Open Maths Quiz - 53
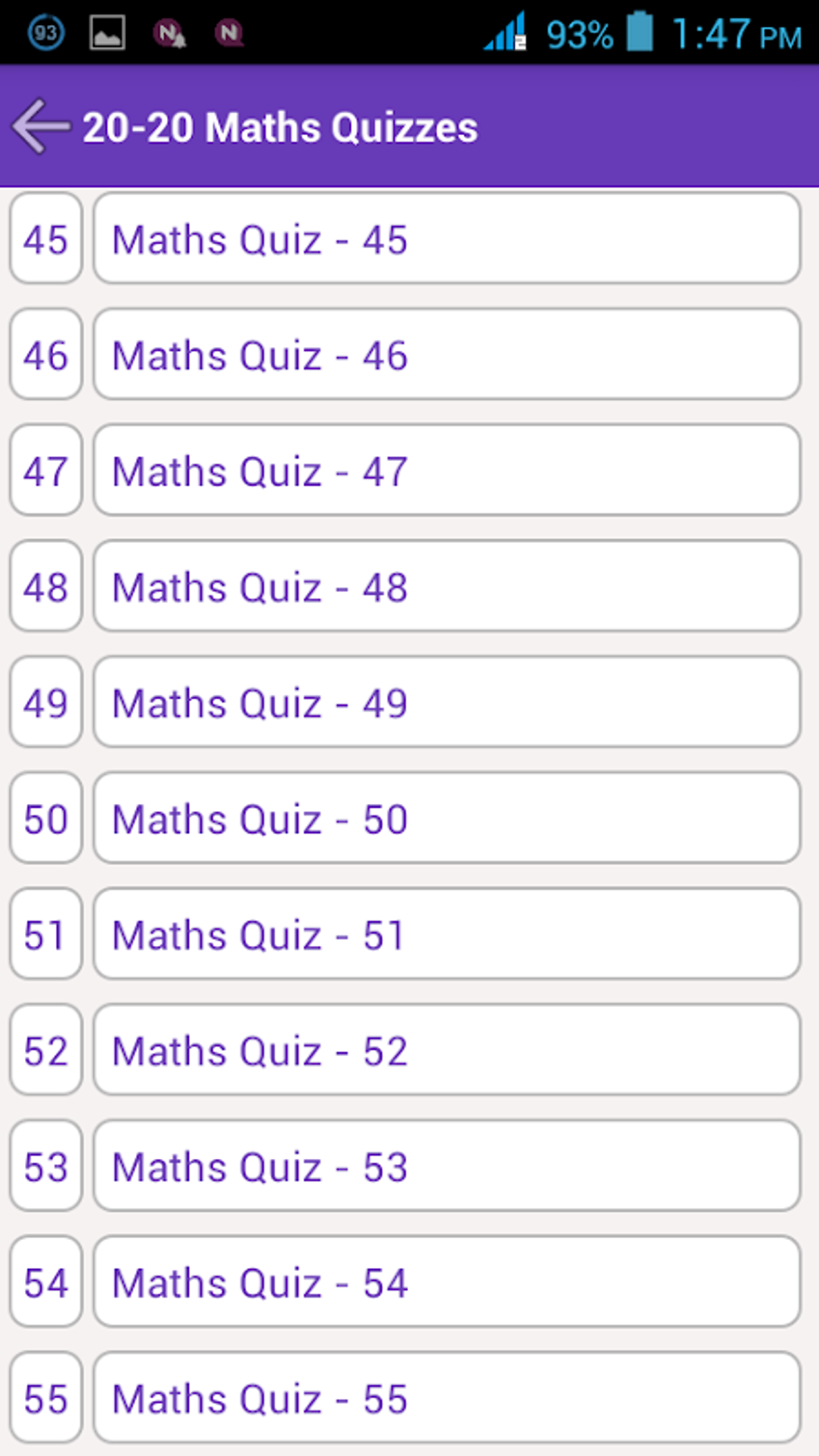 point(446,1166)
